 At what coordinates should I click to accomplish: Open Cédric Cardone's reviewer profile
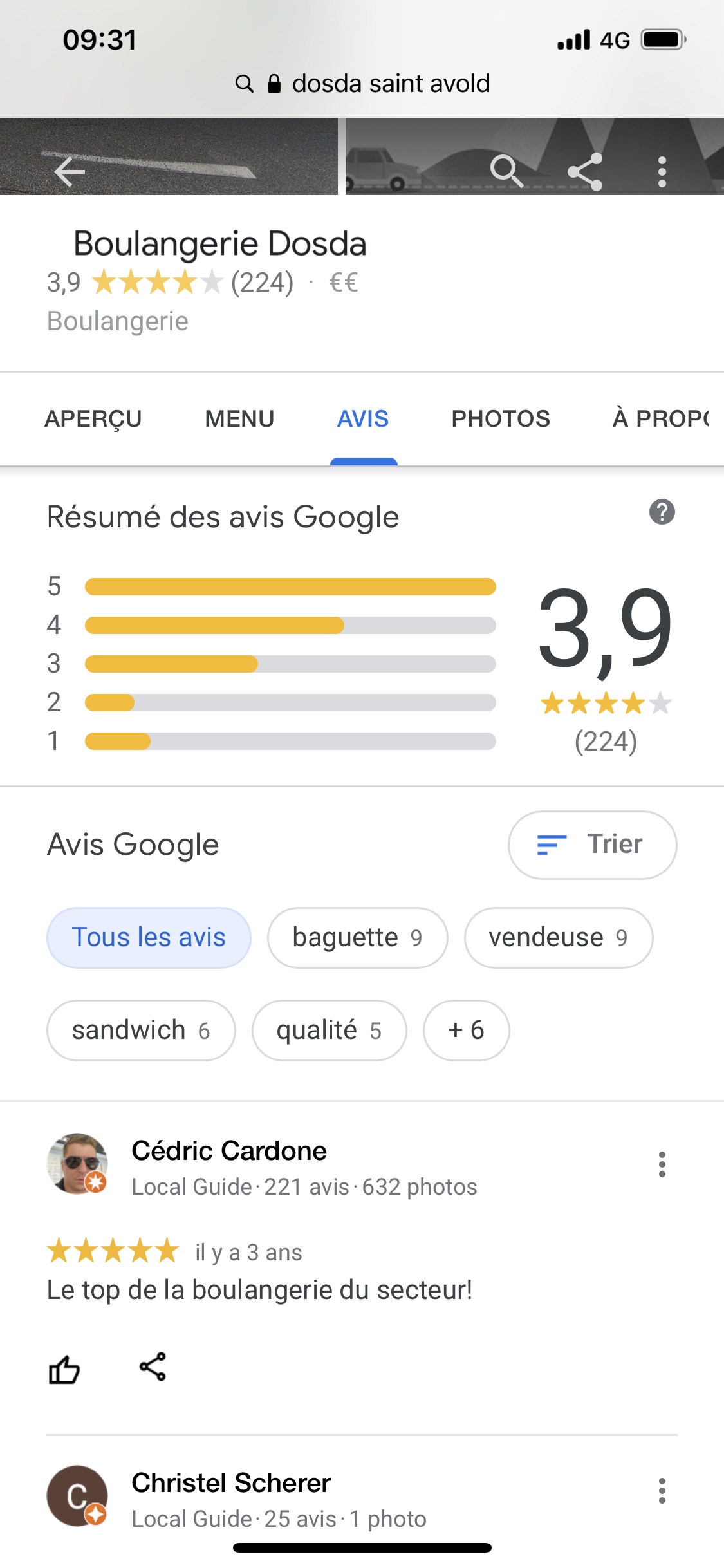click(228, 1151)
